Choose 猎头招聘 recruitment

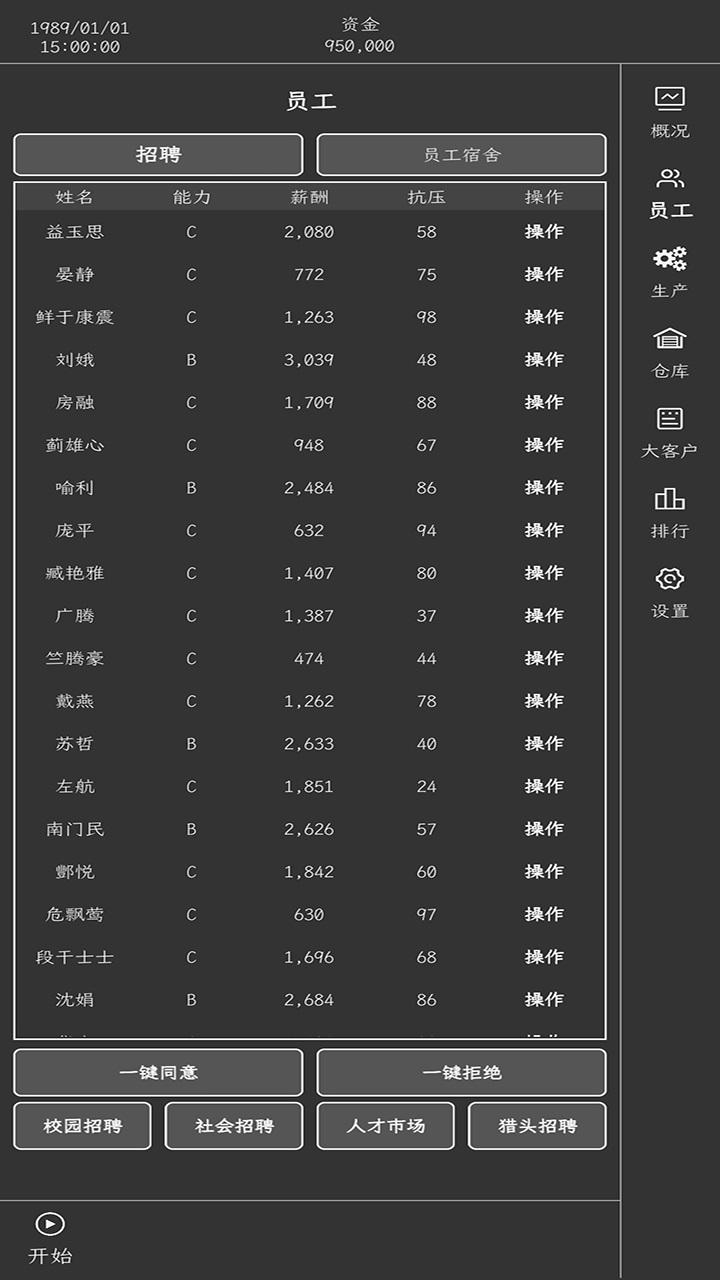click(537, 1126)
